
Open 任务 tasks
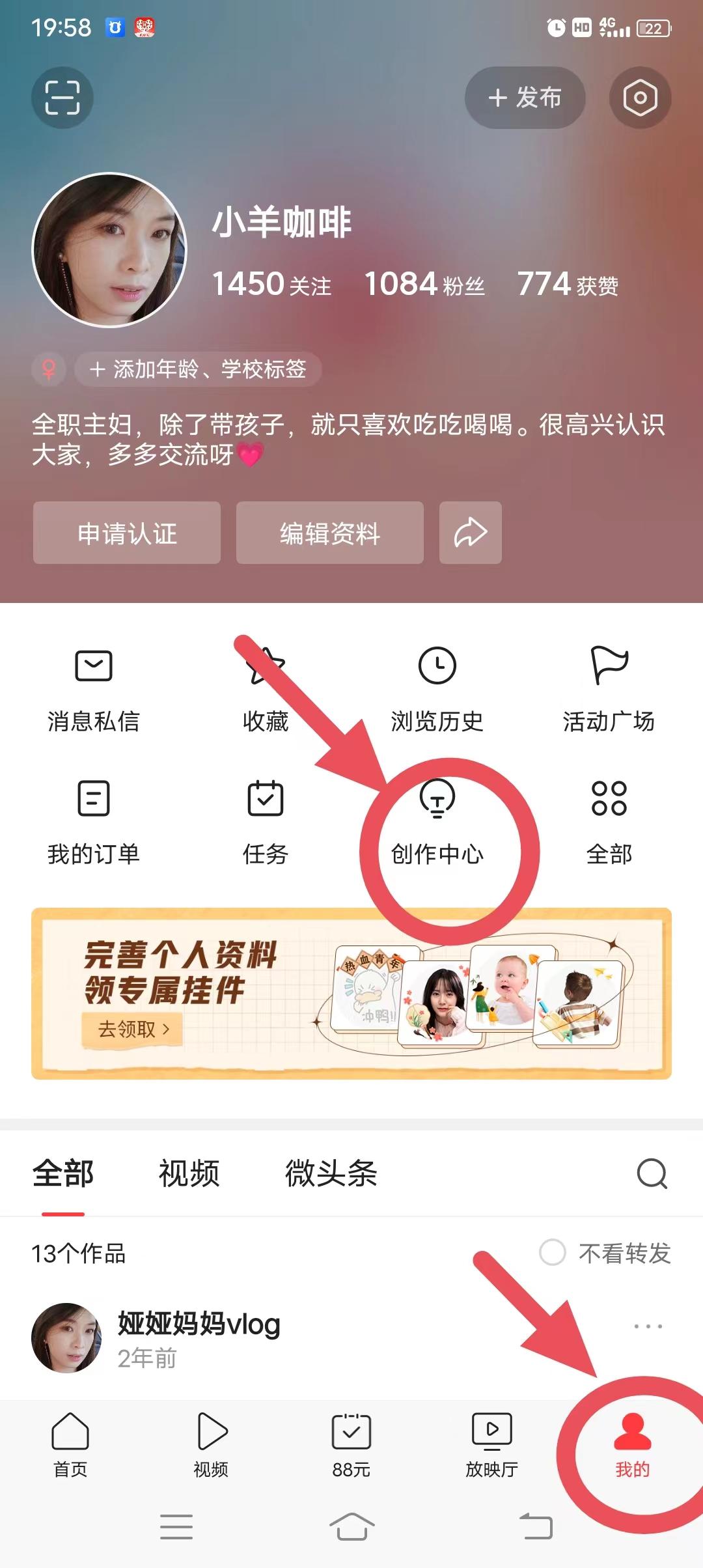point(266,823)
